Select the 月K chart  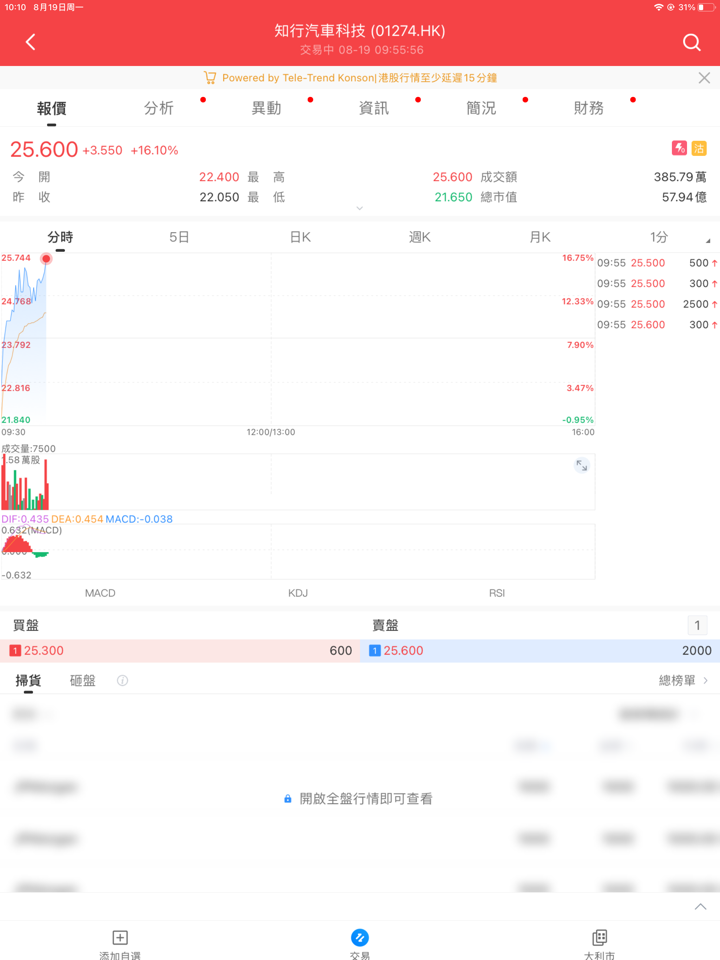pos(540,237)
